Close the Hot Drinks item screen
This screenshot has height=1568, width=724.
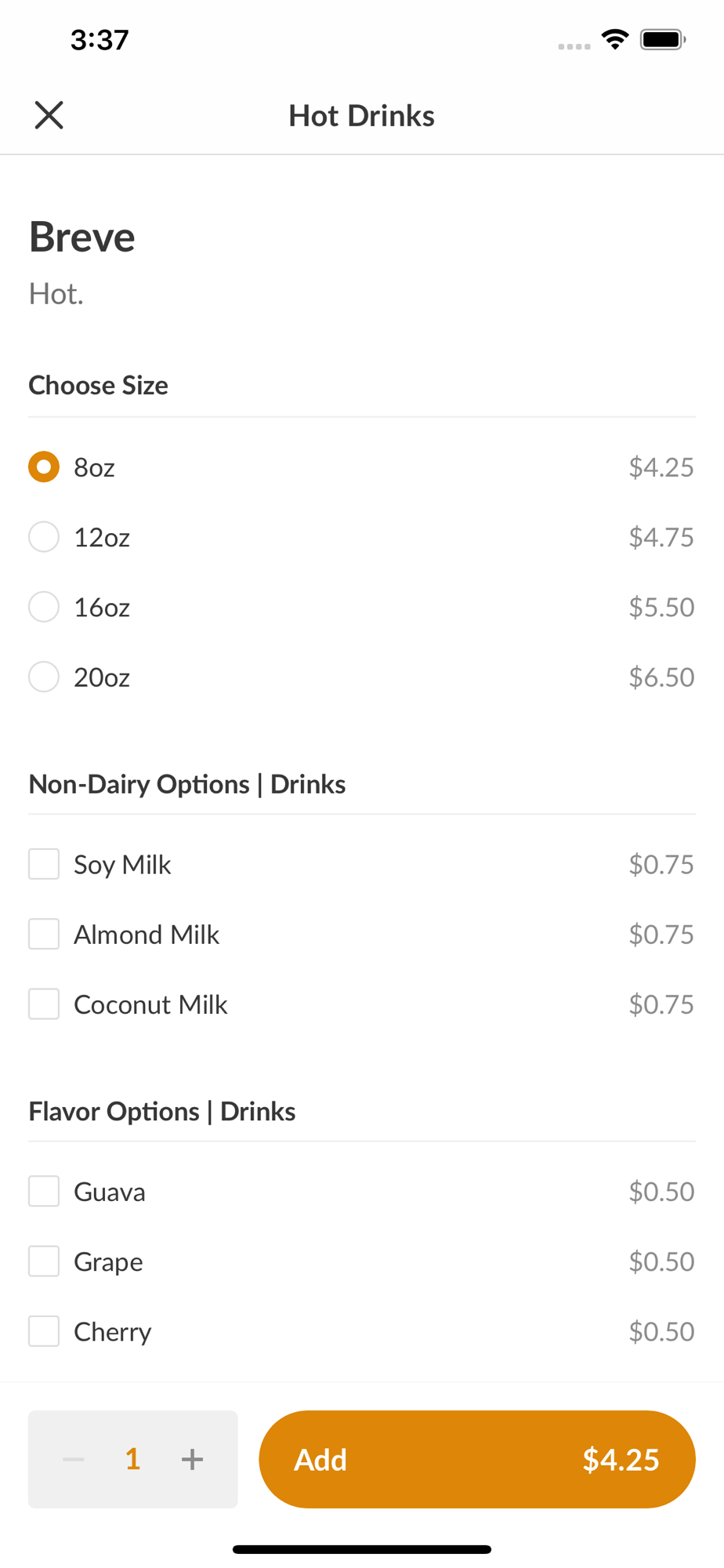coord(49,115)
